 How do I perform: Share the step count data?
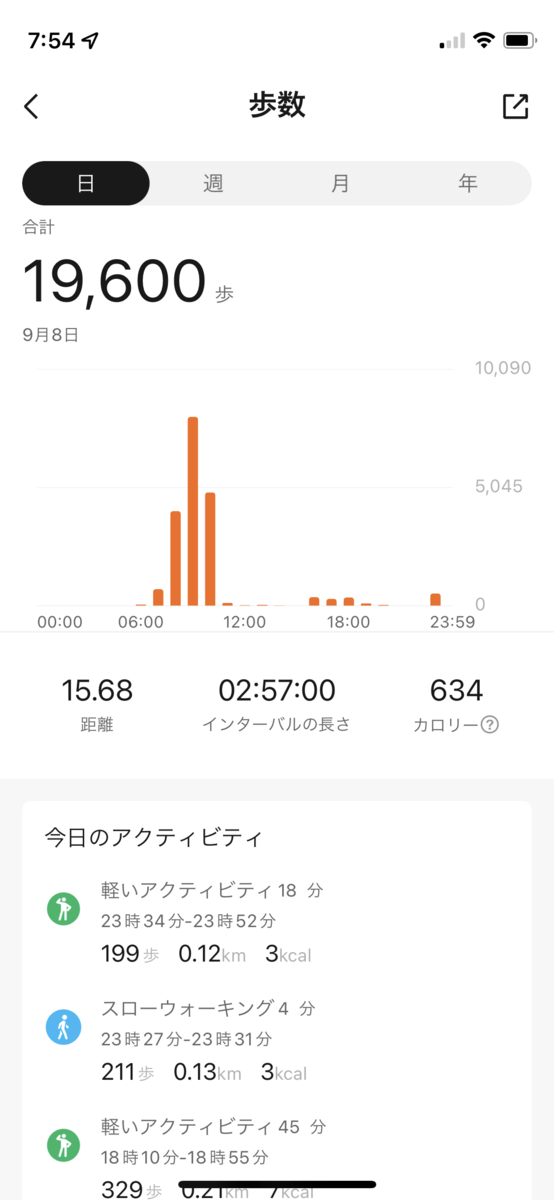point(515,106)
